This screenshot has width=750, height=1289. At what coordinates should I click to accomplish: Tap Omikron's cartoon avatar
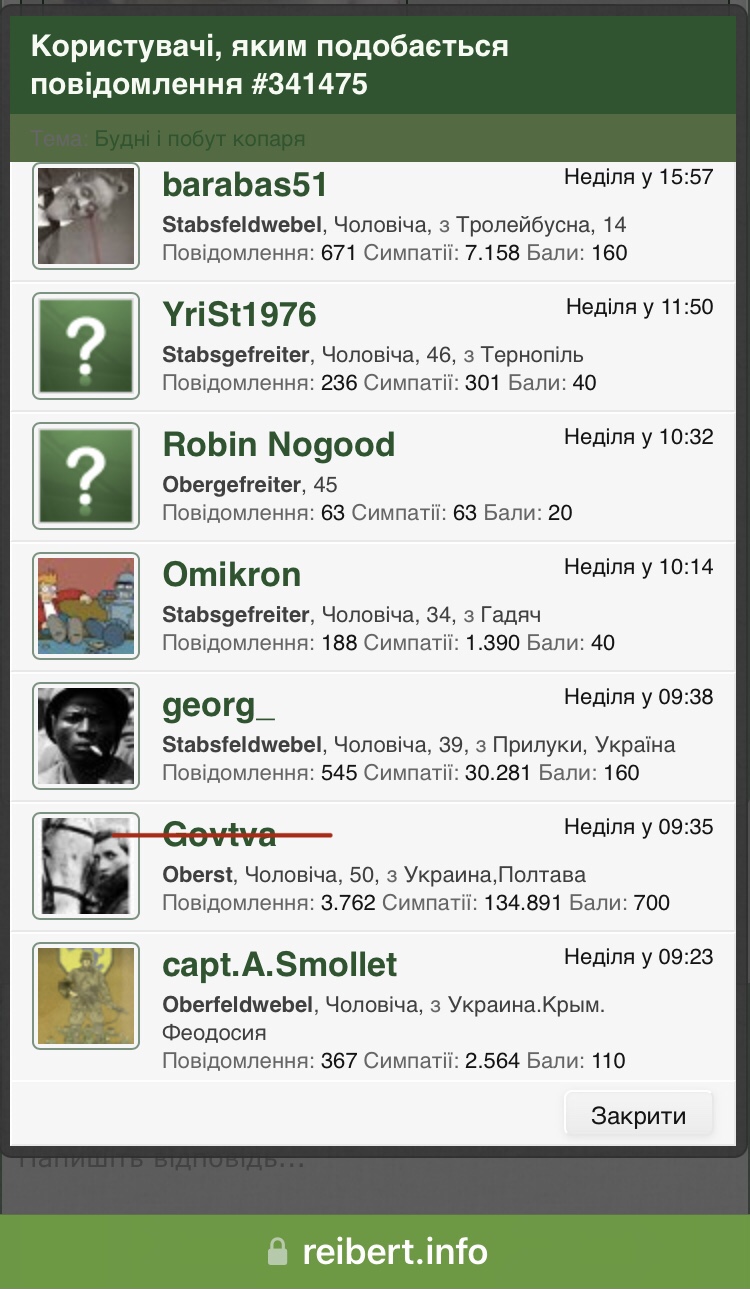tap(86, 607)
